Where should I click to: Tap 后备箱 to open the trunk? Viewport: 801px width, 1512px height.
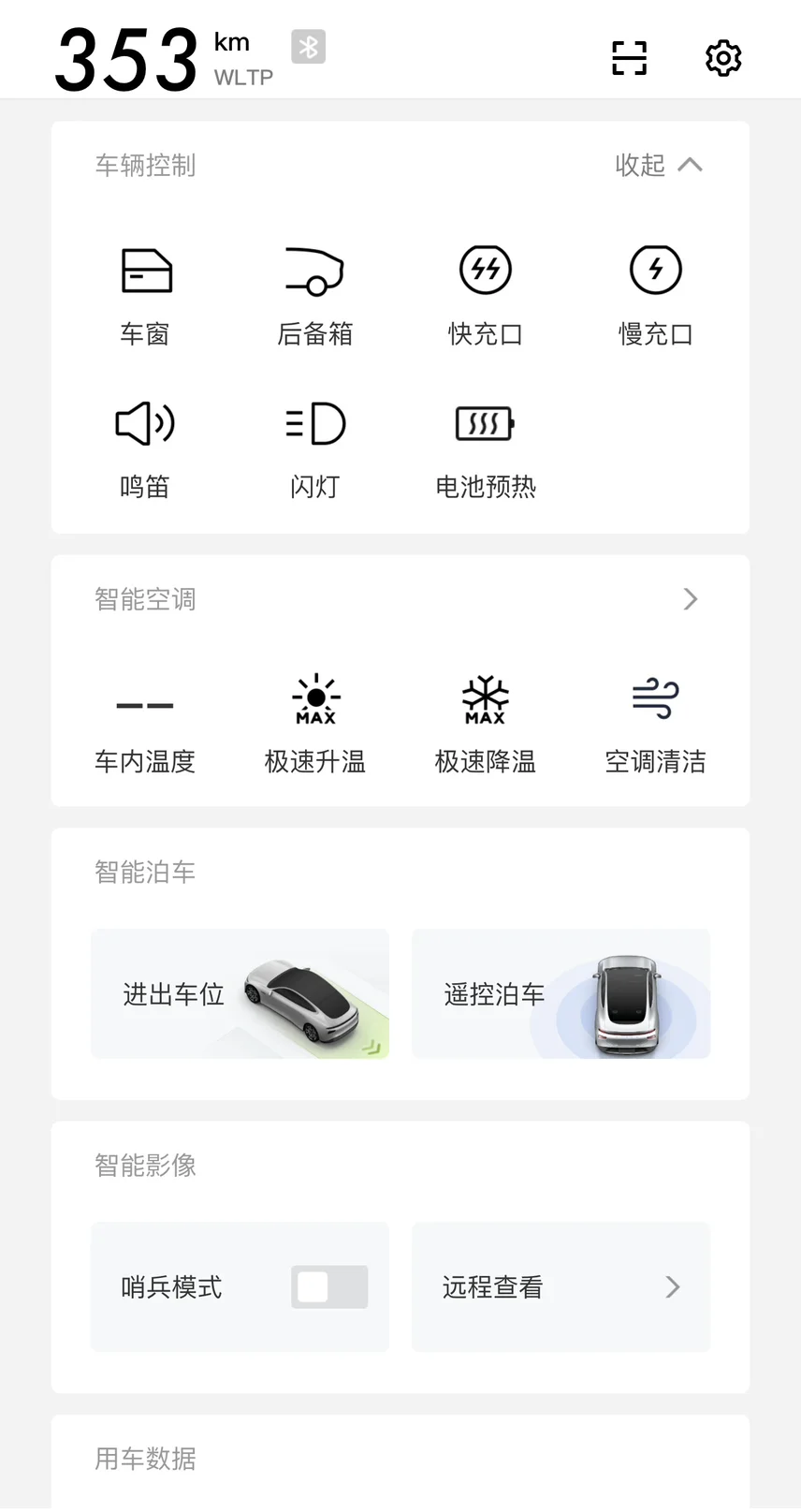[315, 292]
